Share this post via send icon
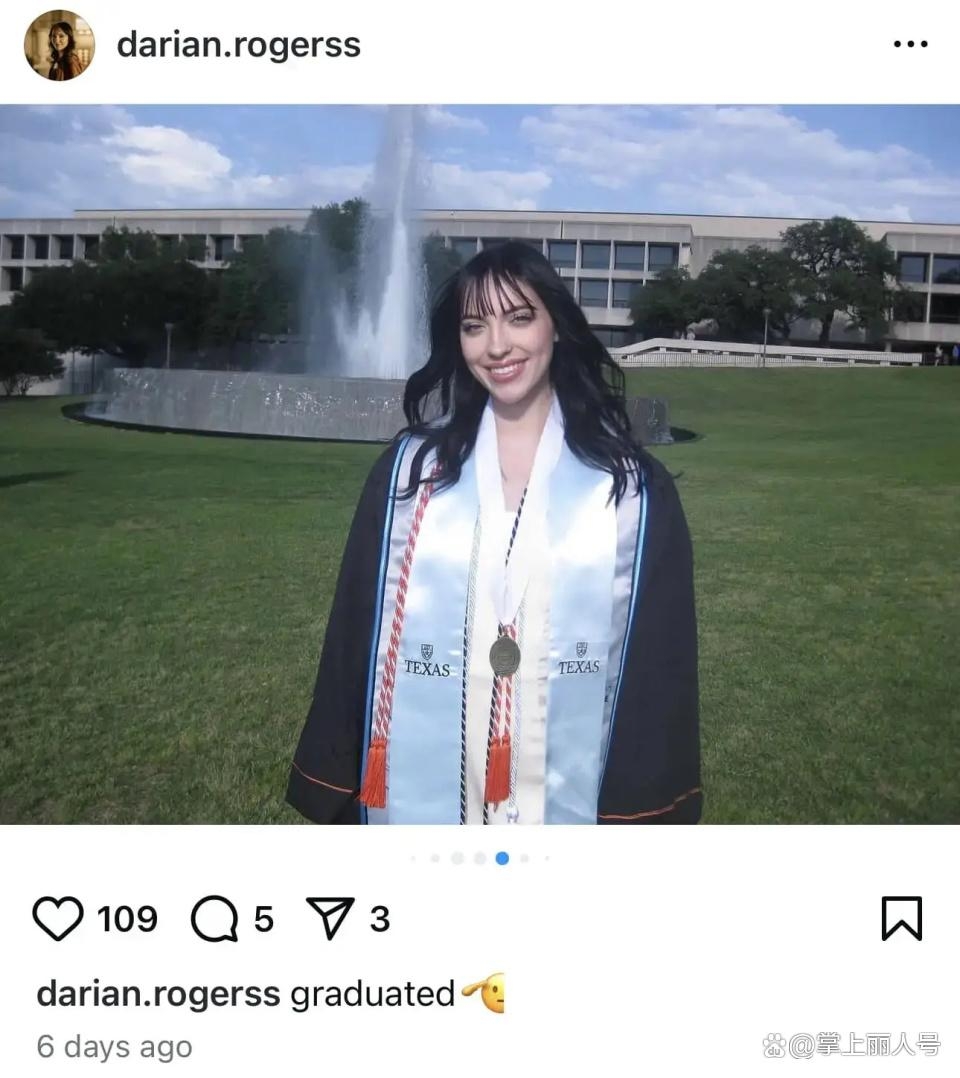 coord(330,918)
